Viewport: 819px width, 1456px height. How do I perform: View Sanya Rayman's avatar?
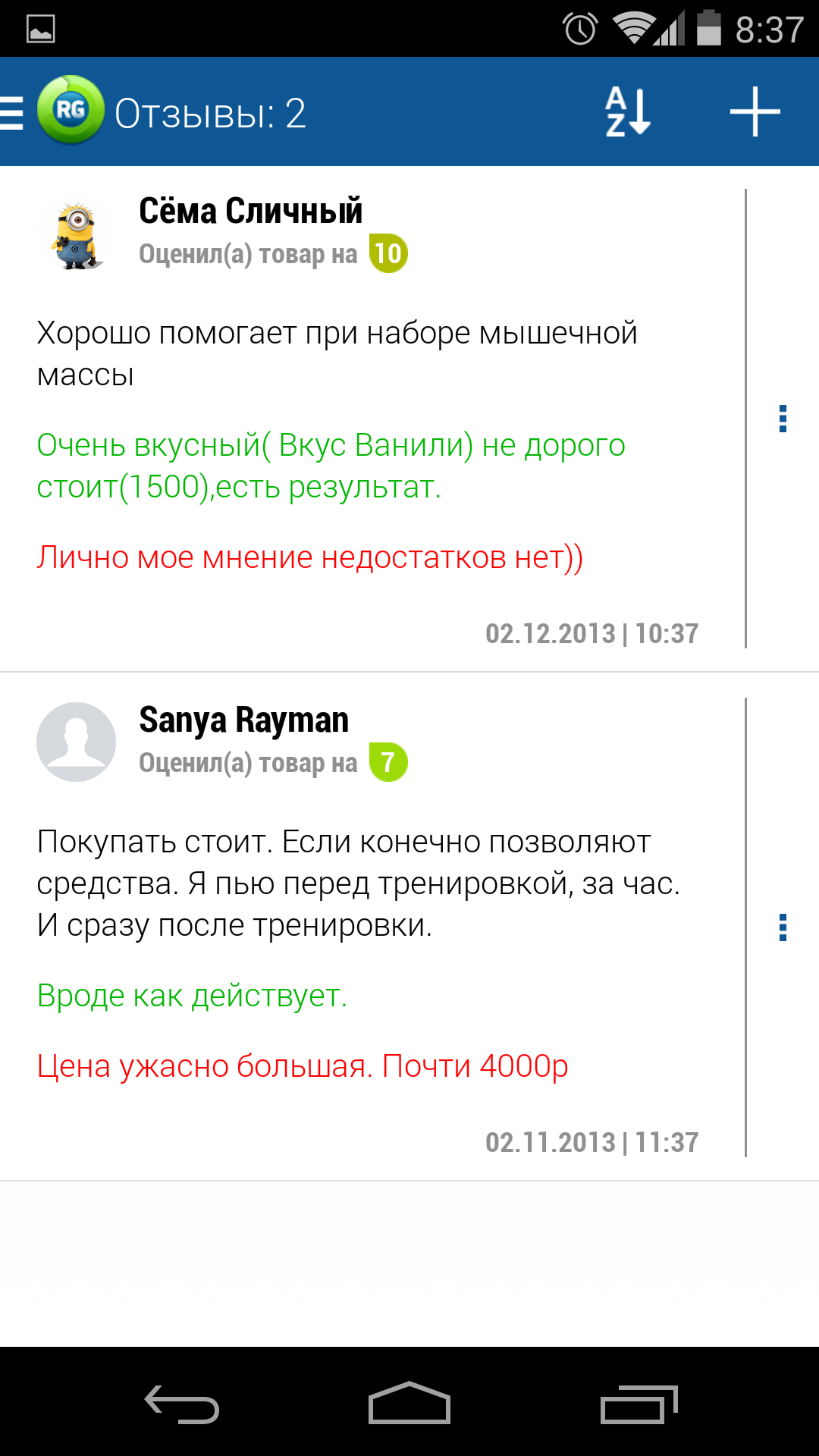[x=76, y=742]
